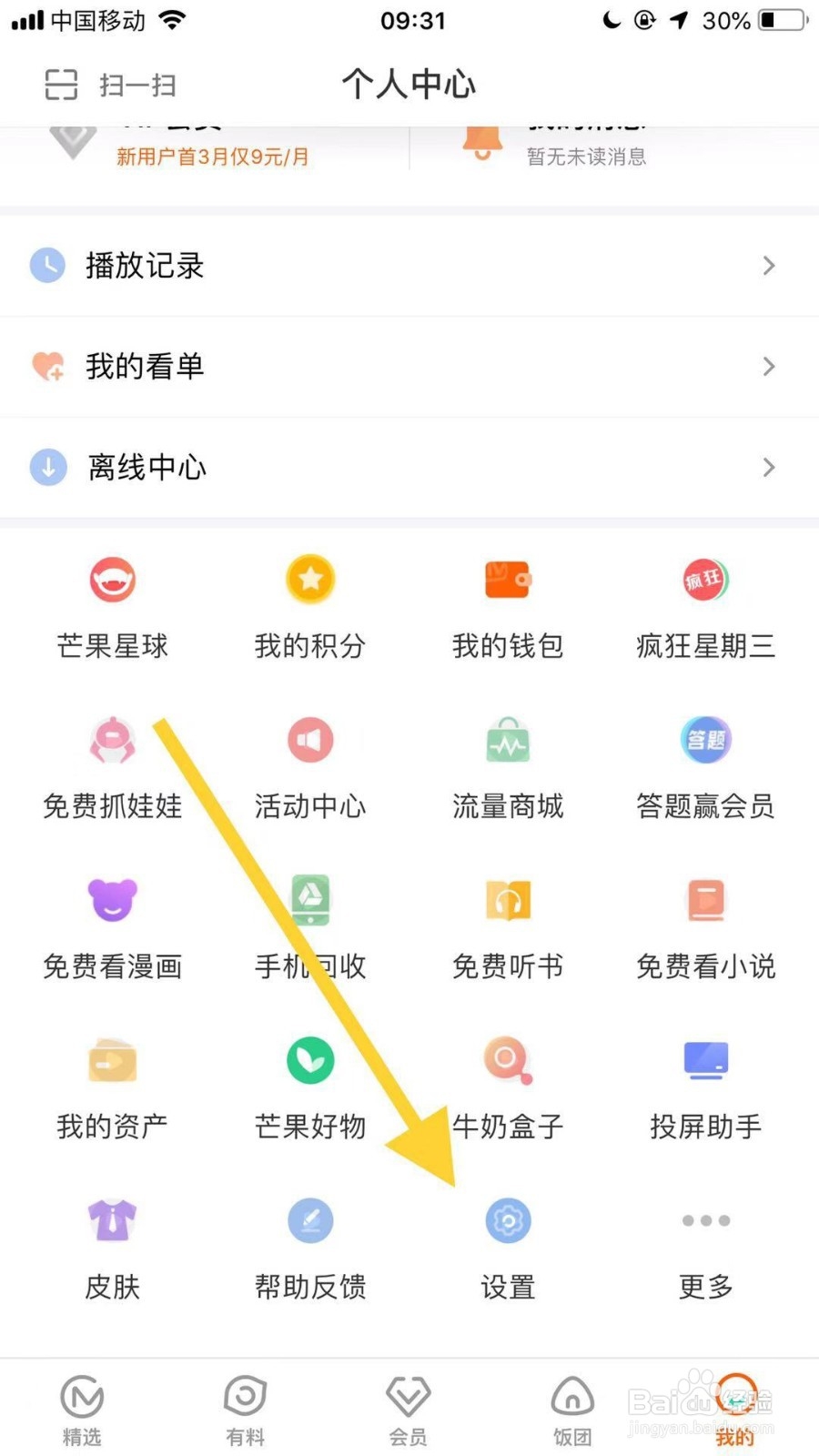Switch to the 饭团 tab

tap(571, 1406)
